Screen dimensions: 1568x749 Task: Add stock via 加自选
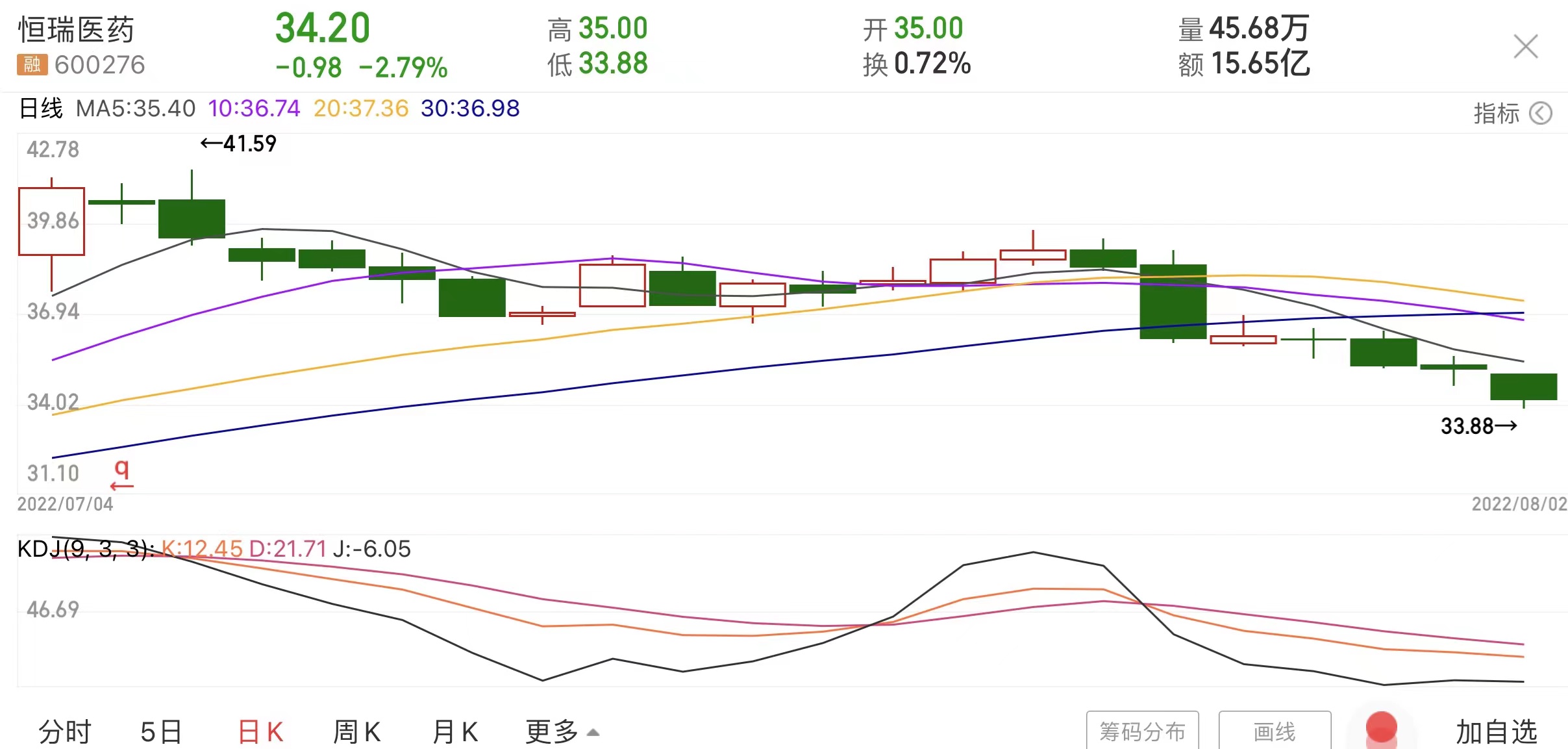coord(1496,732)
